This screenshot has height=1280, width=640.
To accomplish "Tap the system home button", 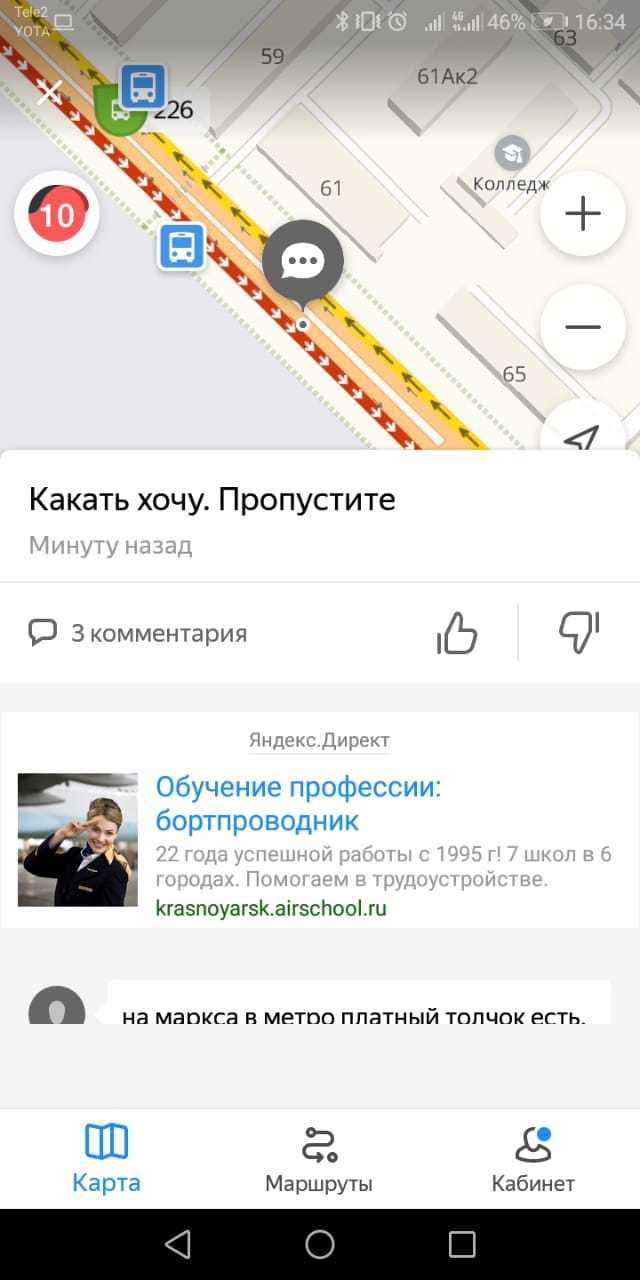I will (320, 1244).
